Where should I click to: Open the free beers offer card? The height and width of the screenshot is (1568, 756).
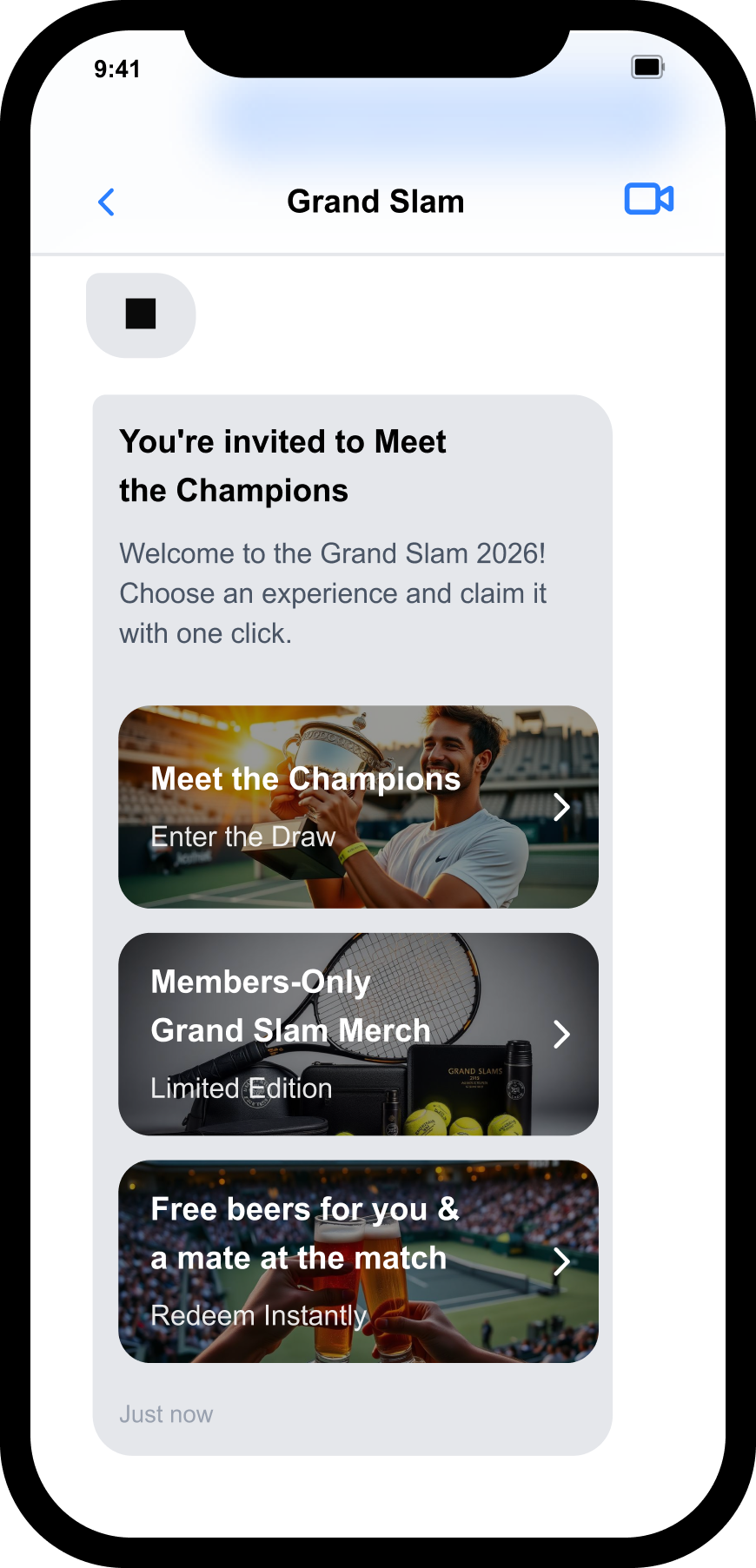pos(358,1261)
